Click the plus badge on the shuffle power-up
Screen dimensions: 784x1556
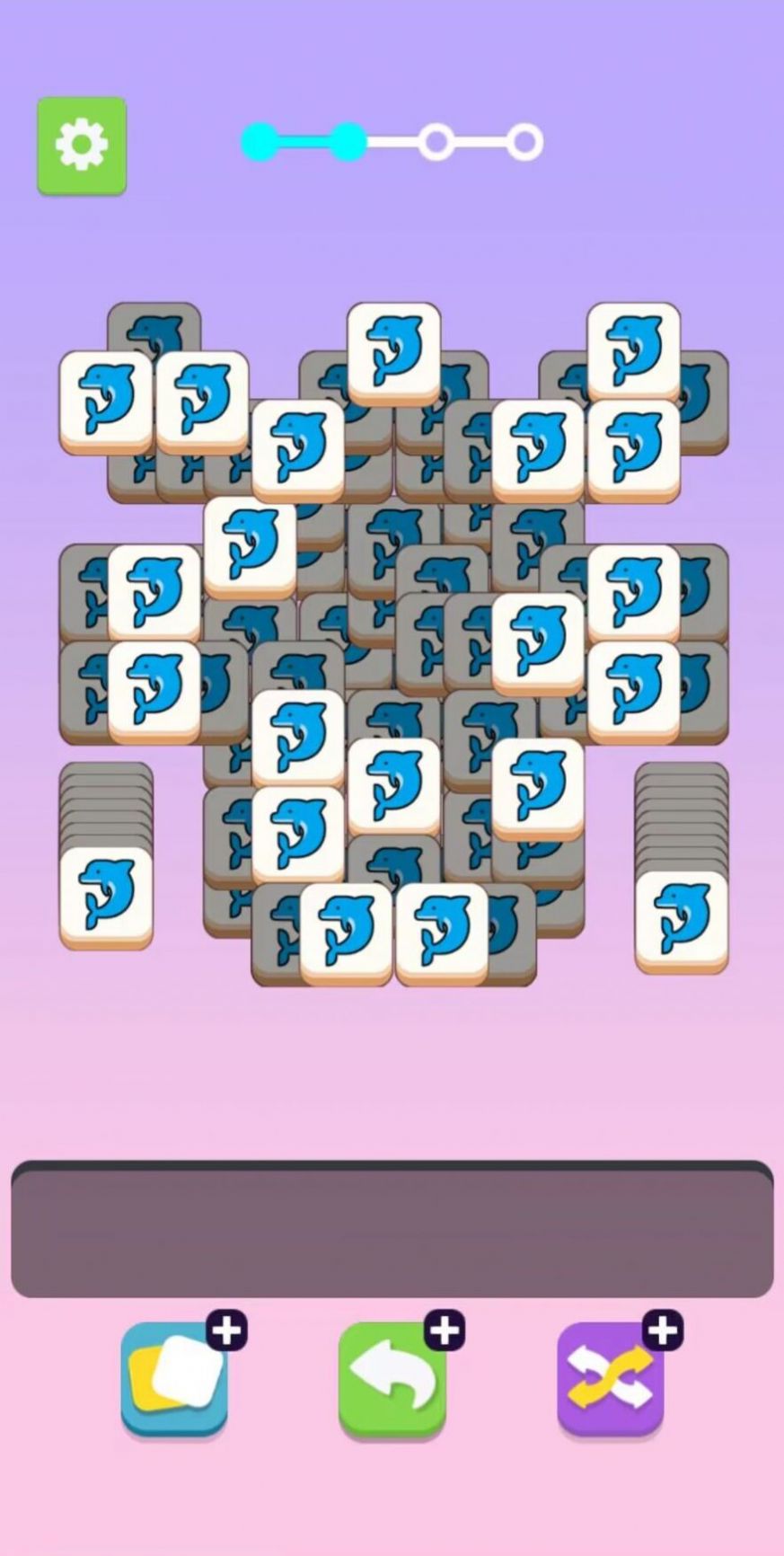tap(661, 1330)
